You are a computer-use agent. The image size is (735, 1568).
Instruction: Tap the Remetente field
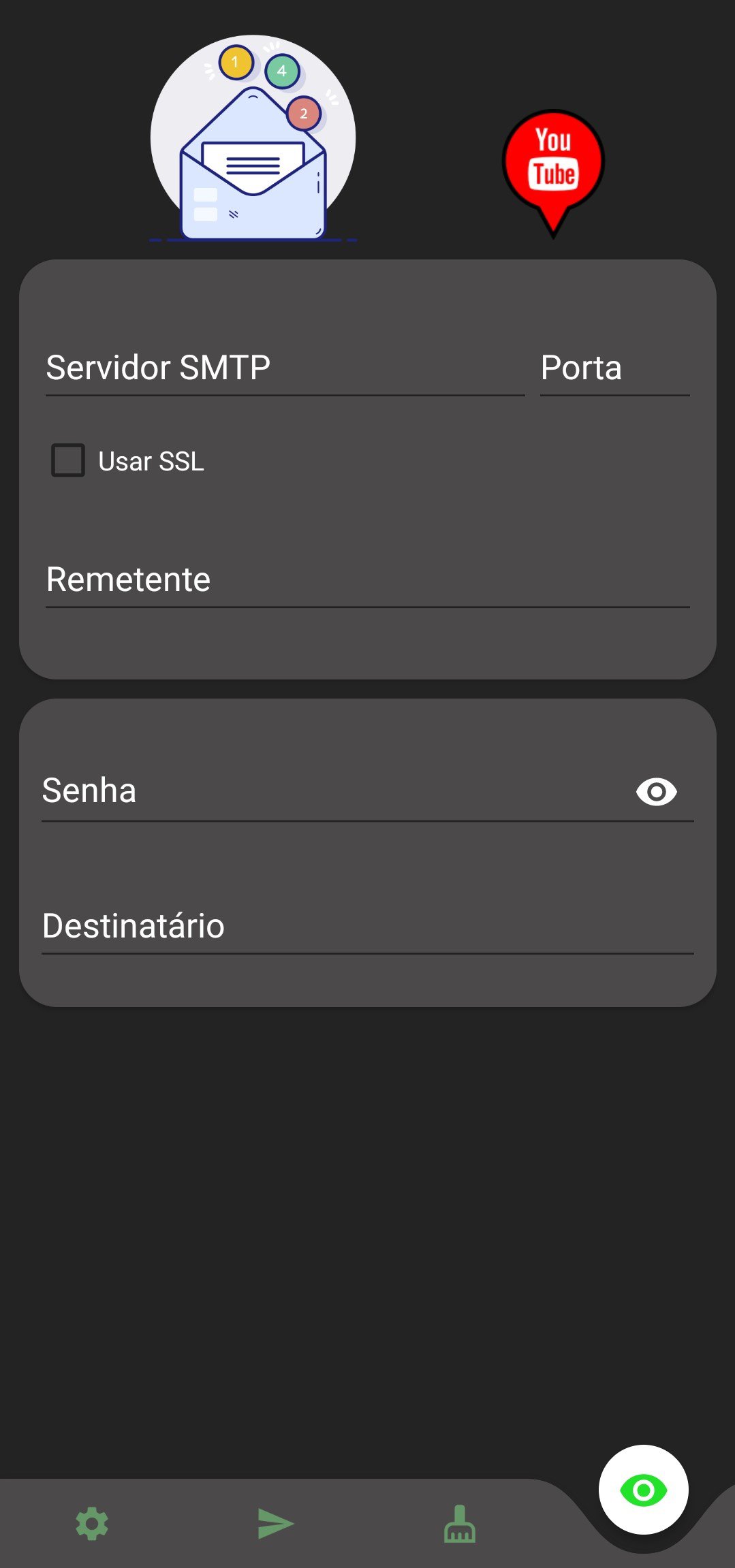tap(368, 579)
